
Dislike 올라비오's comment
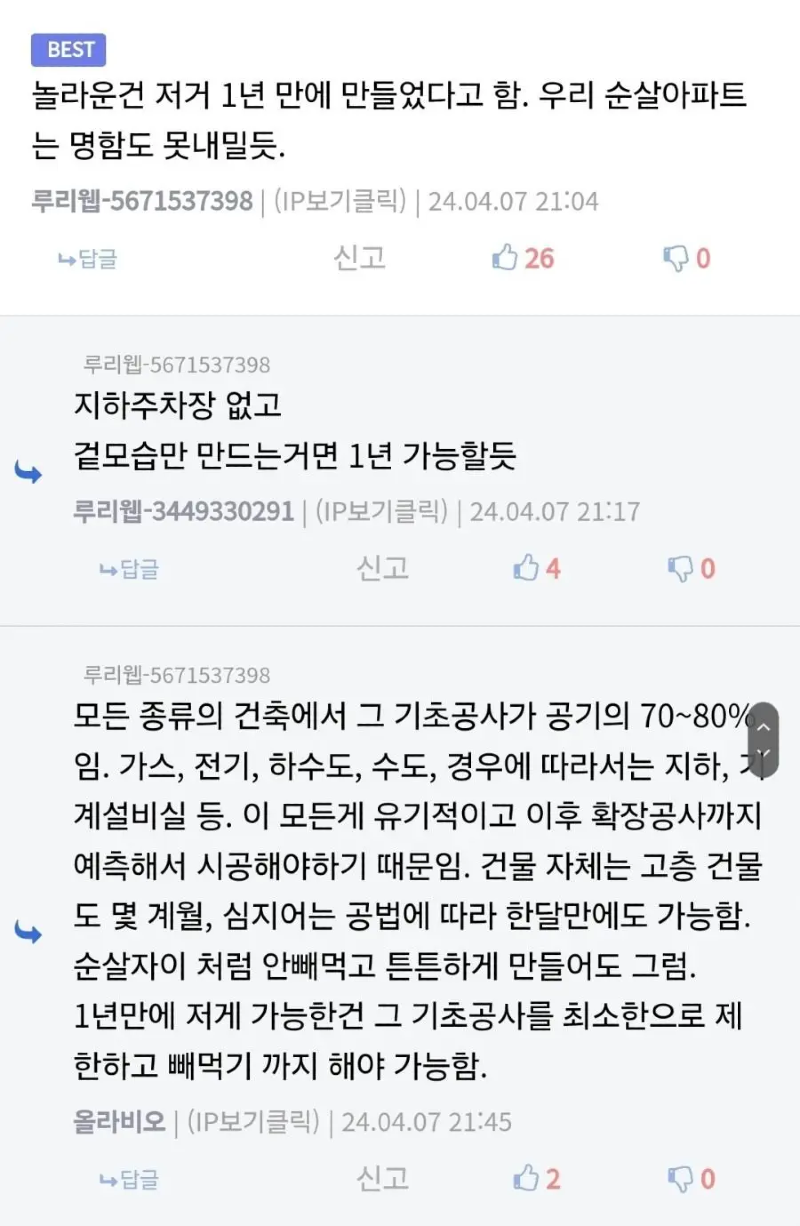(692, 1179)
